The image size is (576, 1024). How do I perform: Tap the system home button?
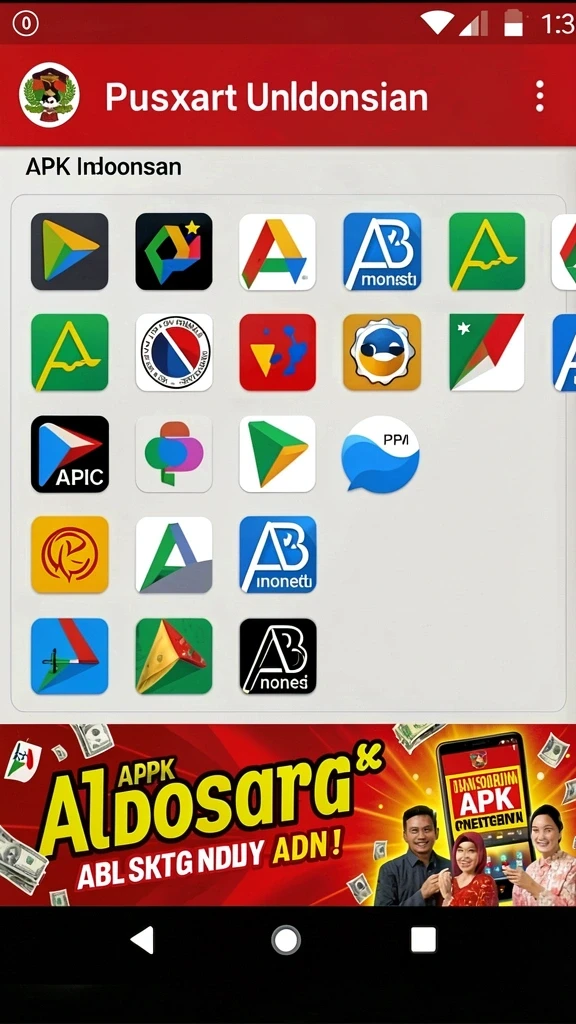point(286,940)
